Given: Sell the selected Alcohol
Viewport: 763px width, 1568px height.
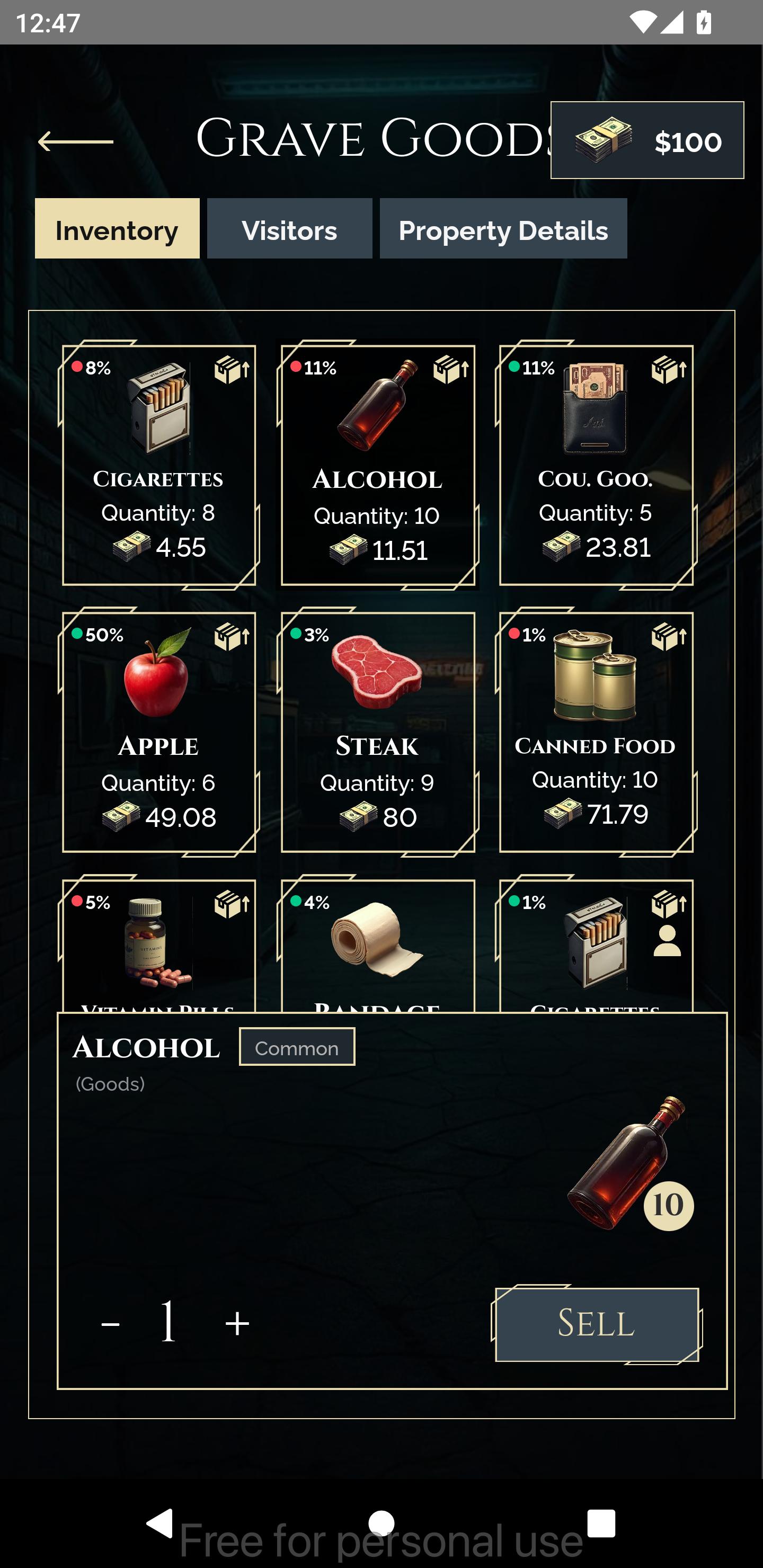Looking at the screenshot, I should point(596,1324).
